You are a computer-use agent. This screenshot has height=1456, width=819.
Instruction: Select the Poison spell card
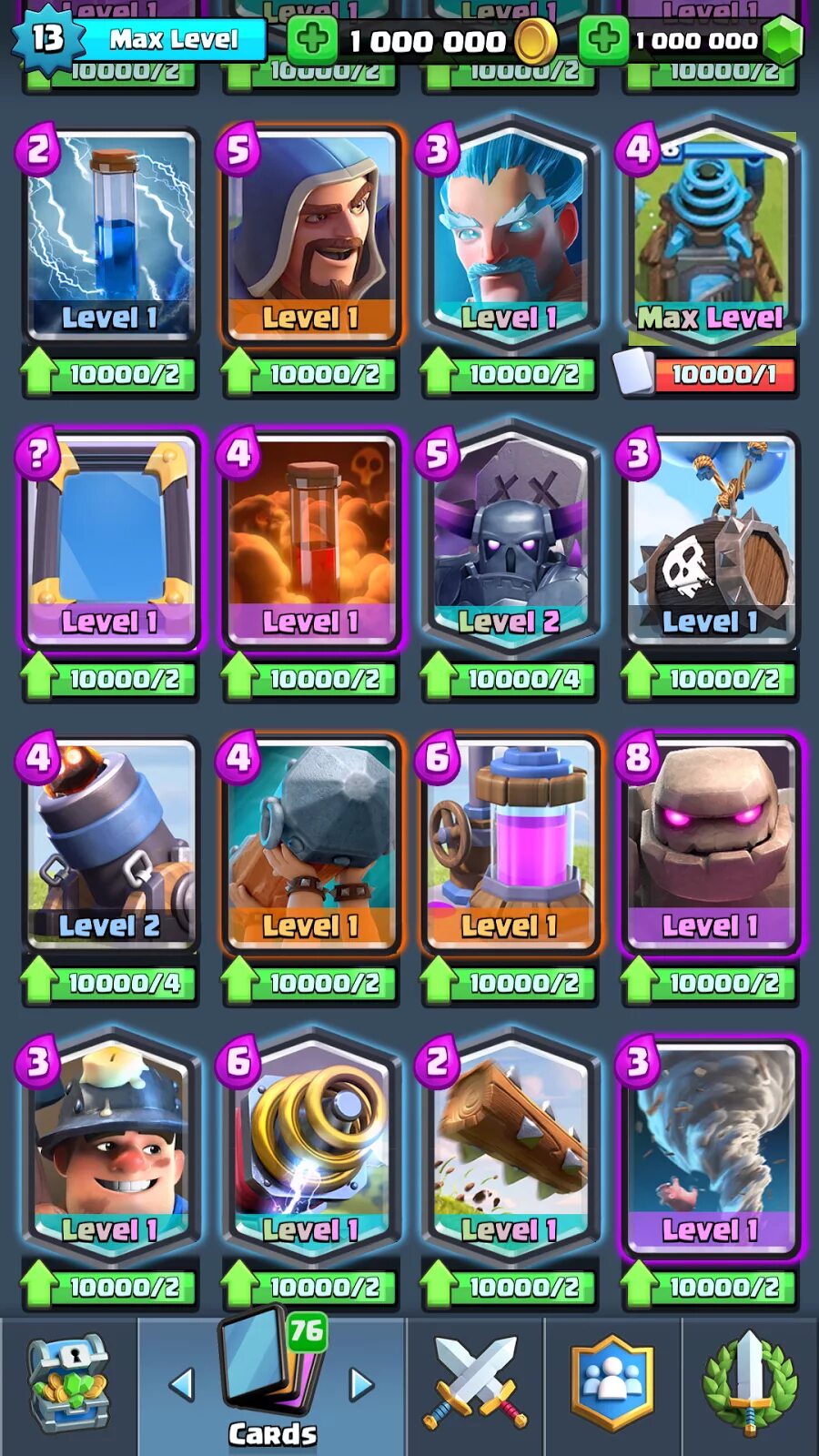(310, 541)
